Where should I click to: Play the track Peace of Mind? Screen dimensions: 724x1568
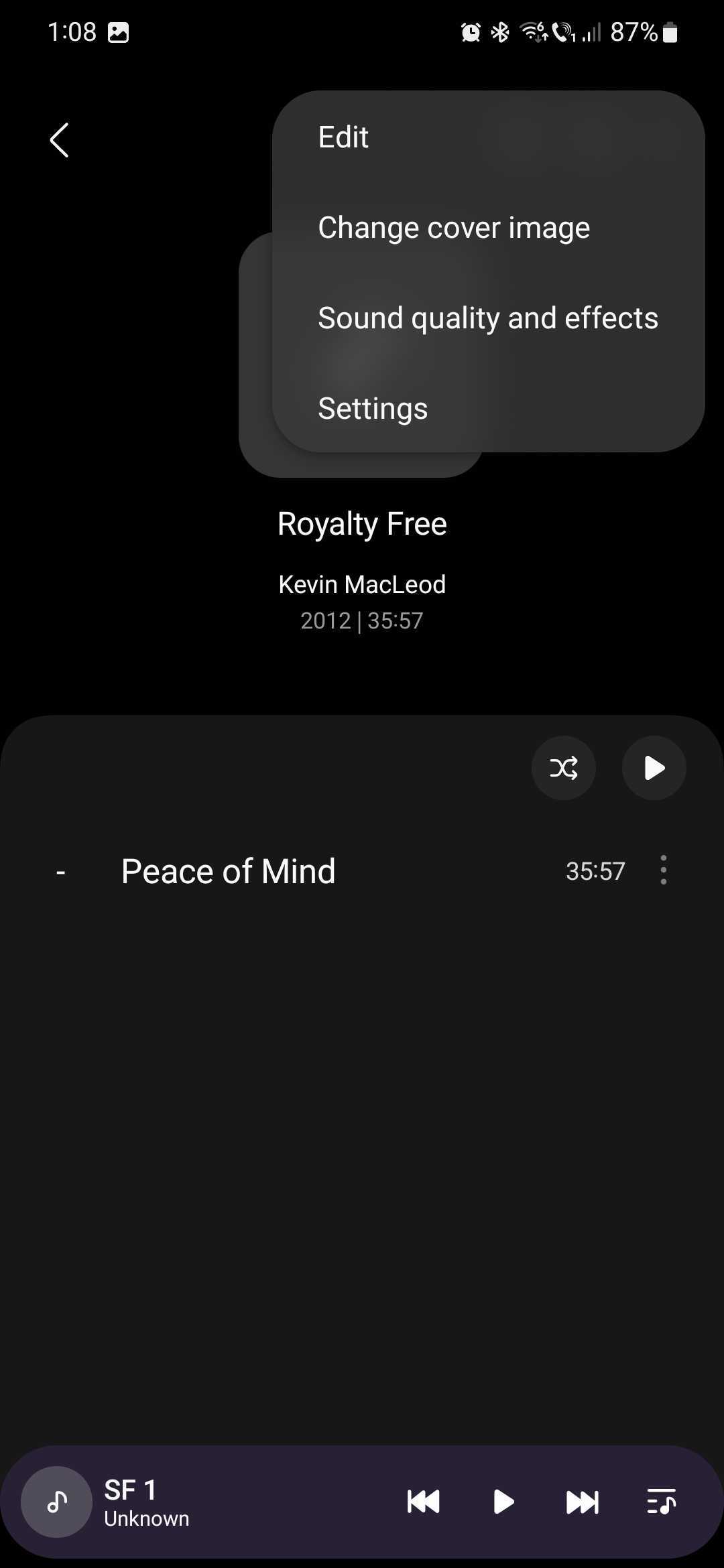point(228,871)
